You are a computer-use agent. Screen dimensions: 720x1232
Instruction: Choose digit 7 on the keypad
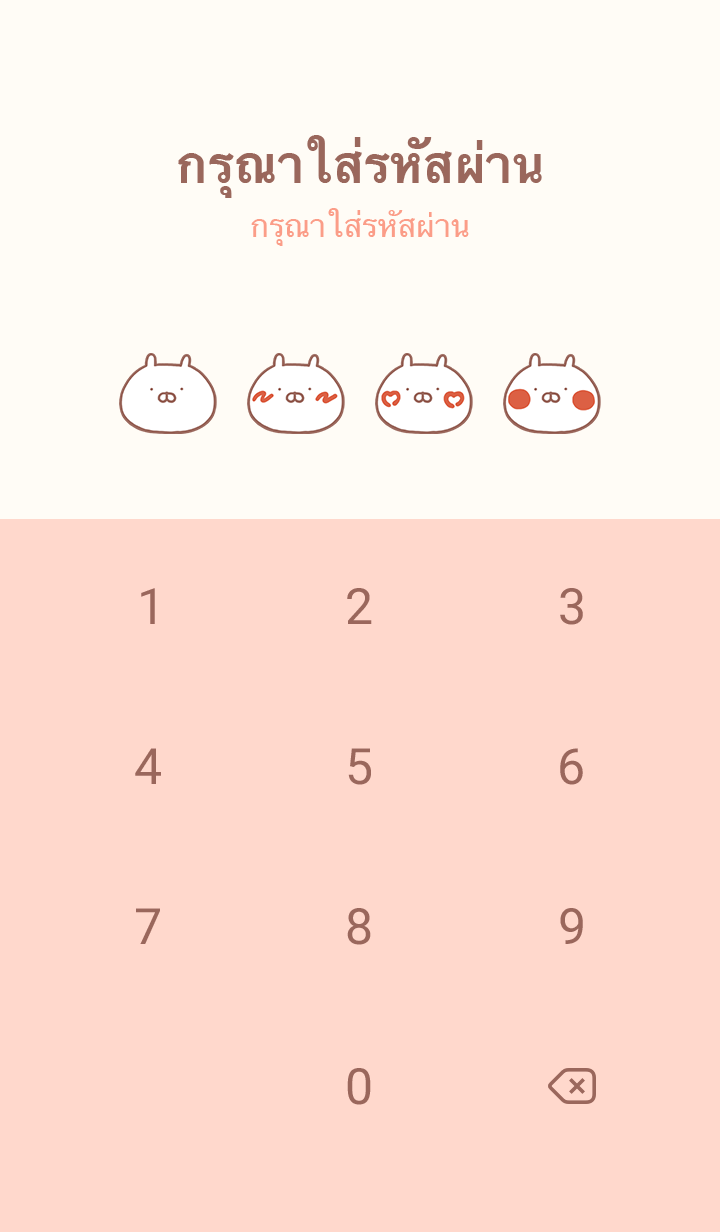point(148,927)
